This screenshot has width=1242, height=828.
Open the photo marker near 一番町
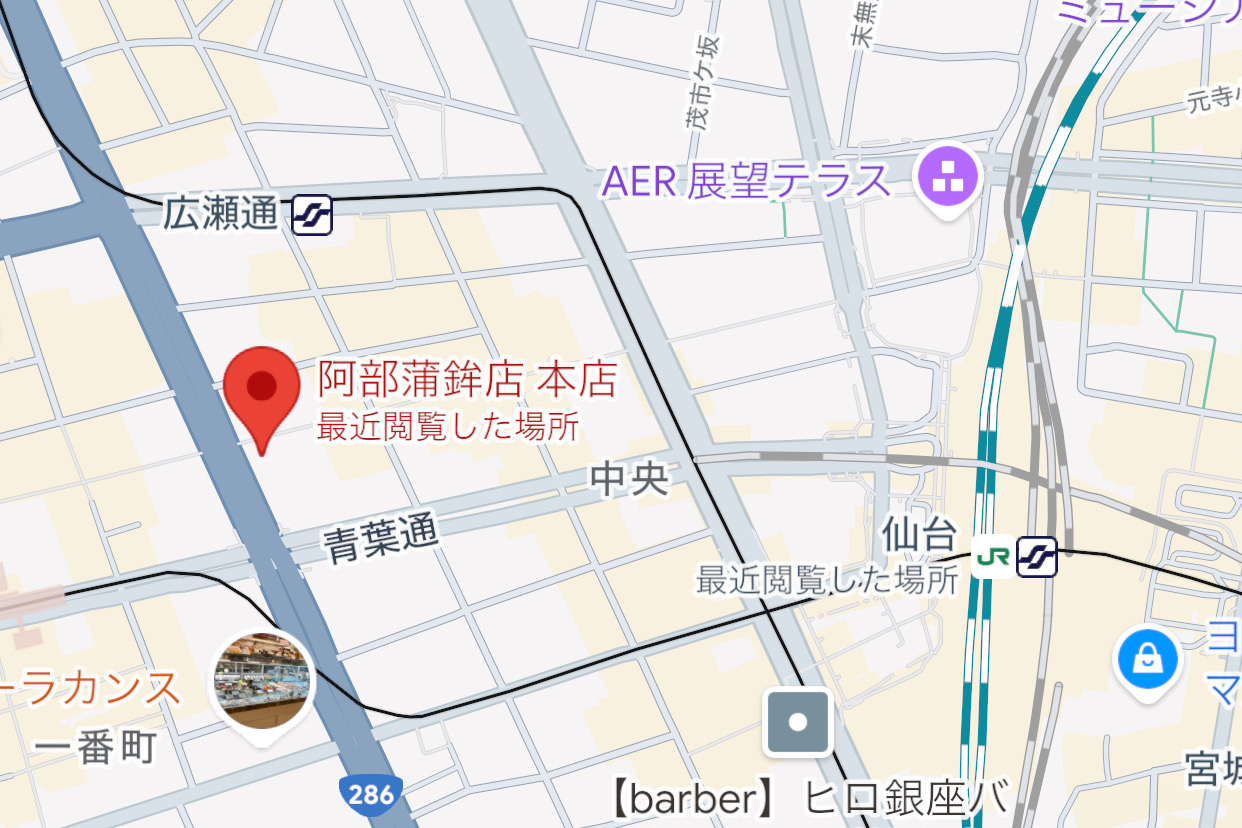(262, 681)
